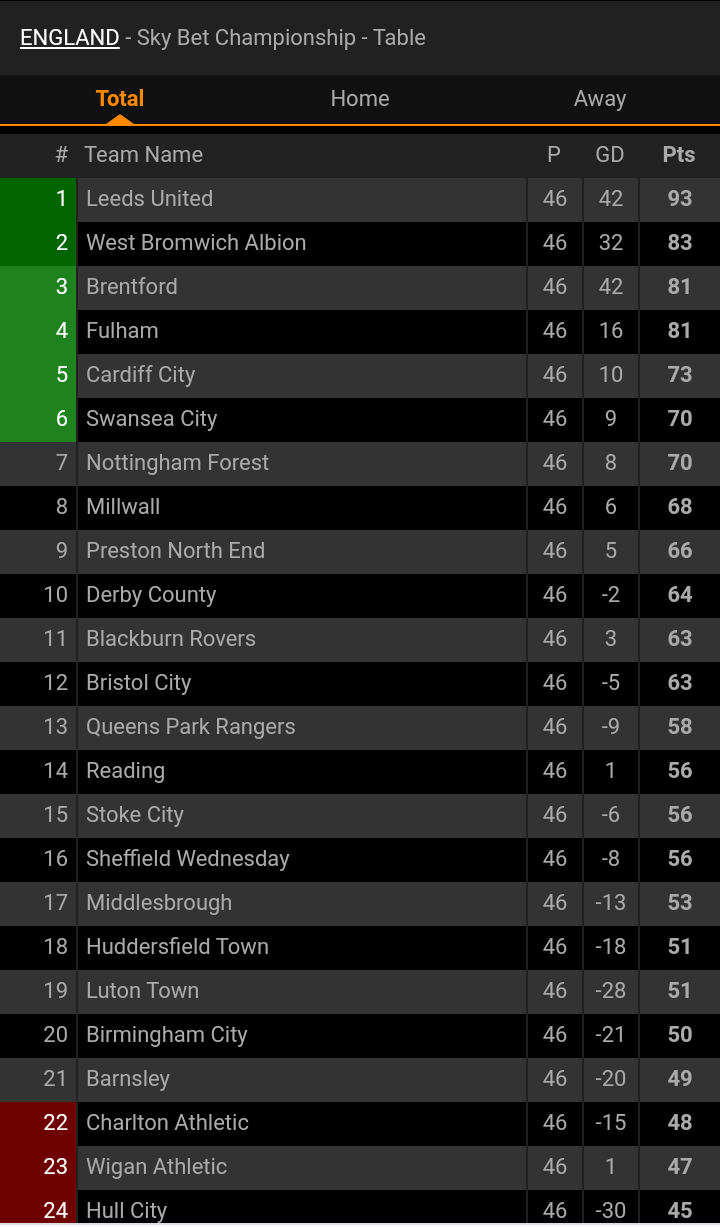This screenshot has height=1227, width=720.
Task: View Queens Park Rangers details
Action: (x=191, y=727)
